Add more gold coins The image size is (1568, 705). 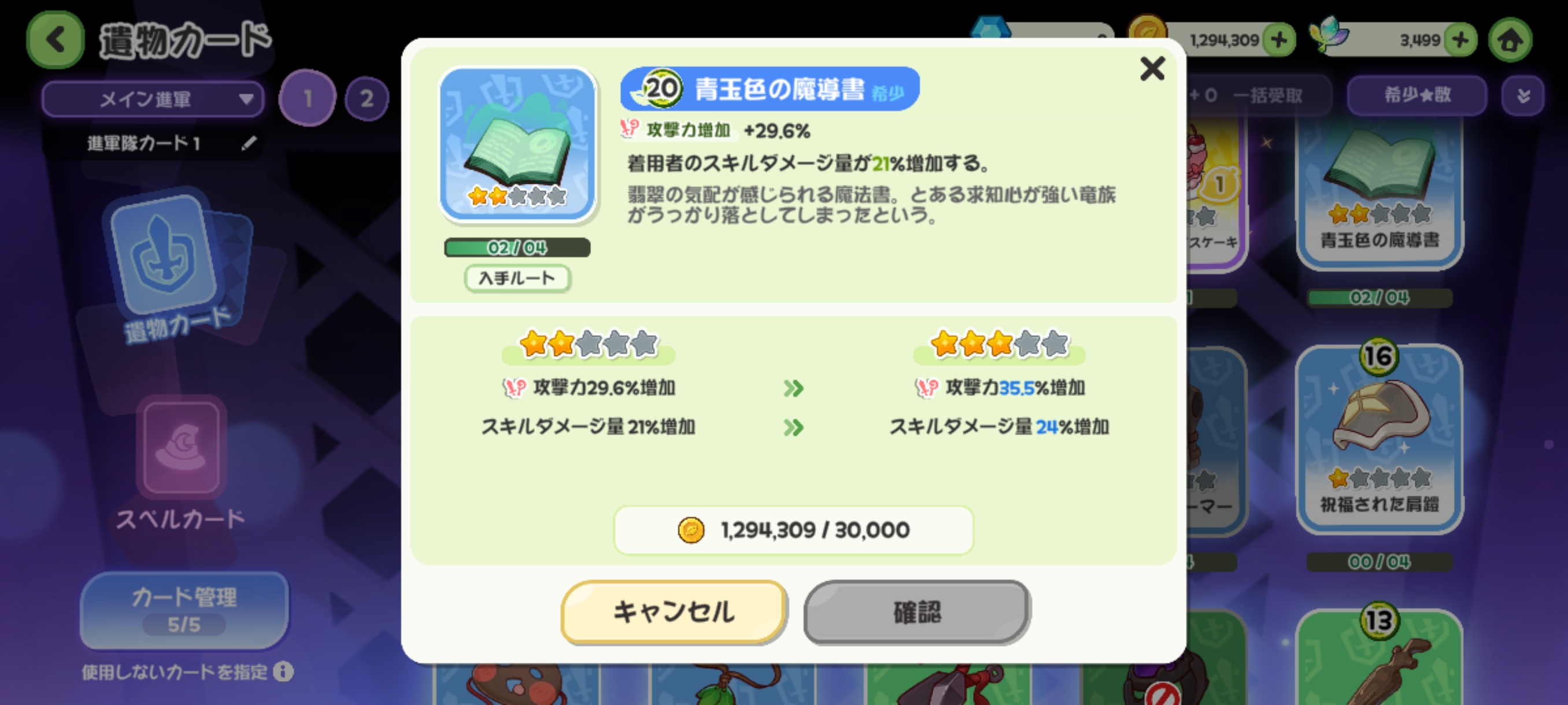(x=1279, y=40)
